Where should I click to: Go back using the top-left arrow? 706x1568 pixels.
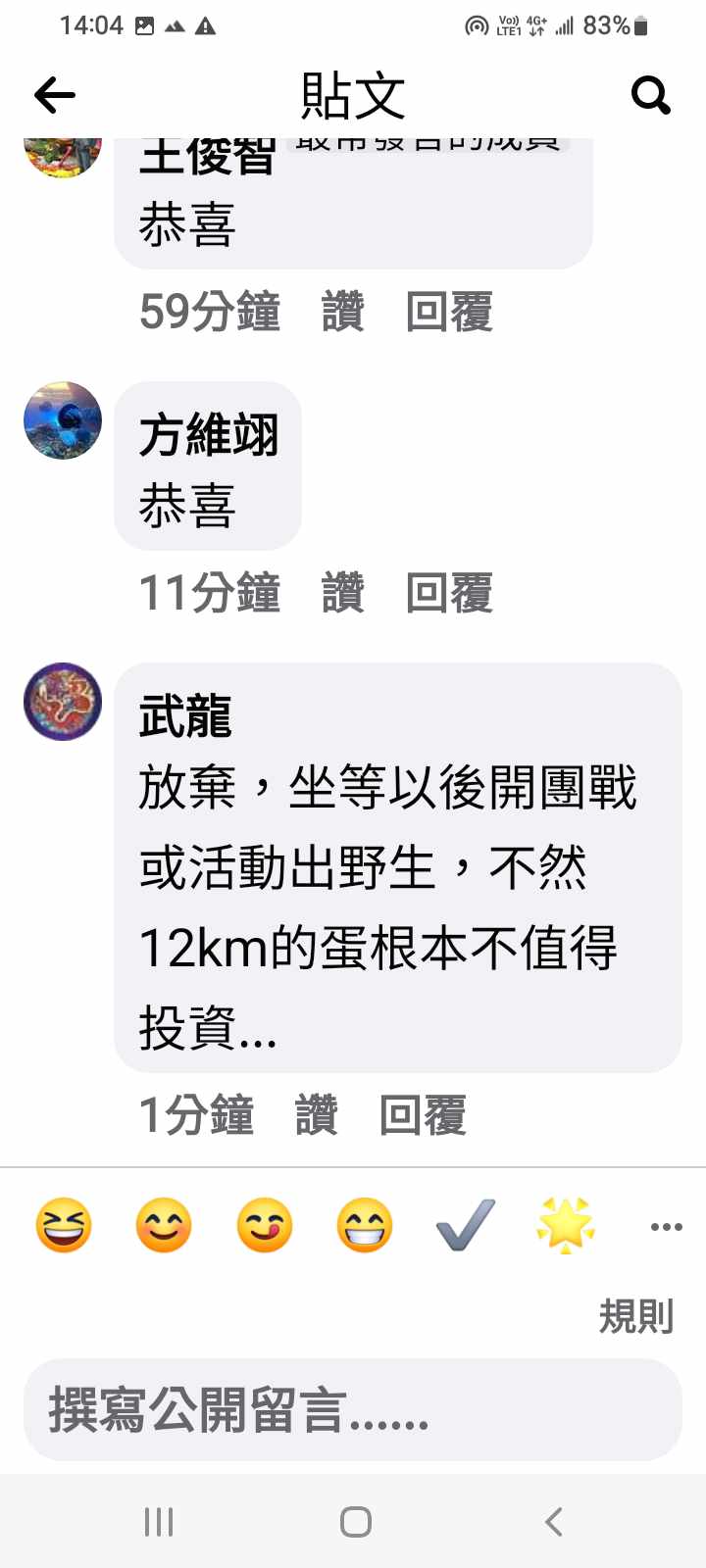tap(55, 95)
